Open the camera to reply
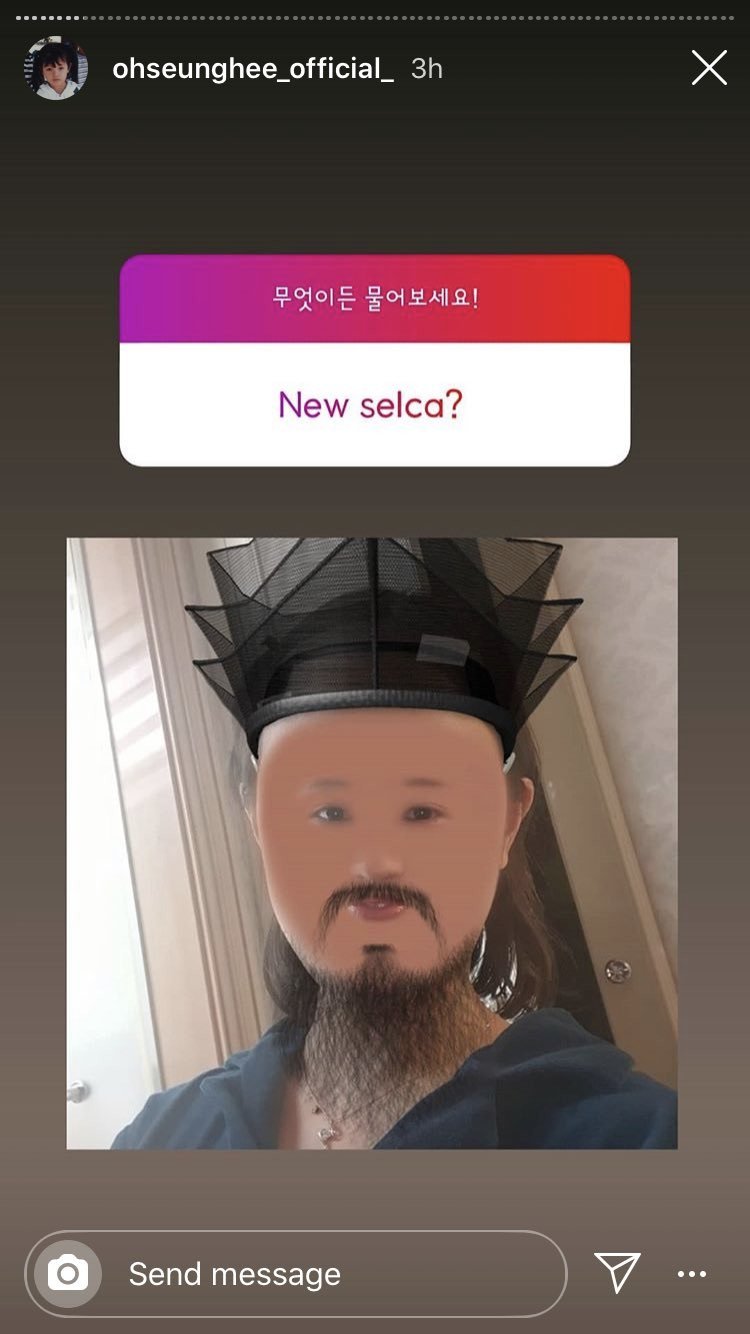 (x=68, y=1273)
